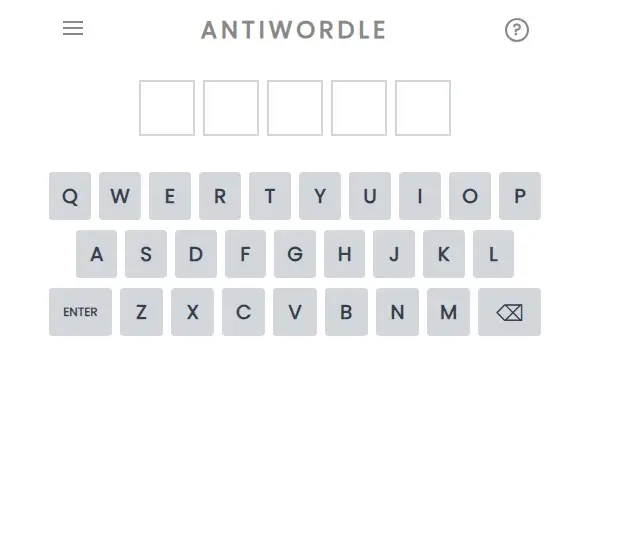
Task: Type the letter K
Action: tap(444, 254)
